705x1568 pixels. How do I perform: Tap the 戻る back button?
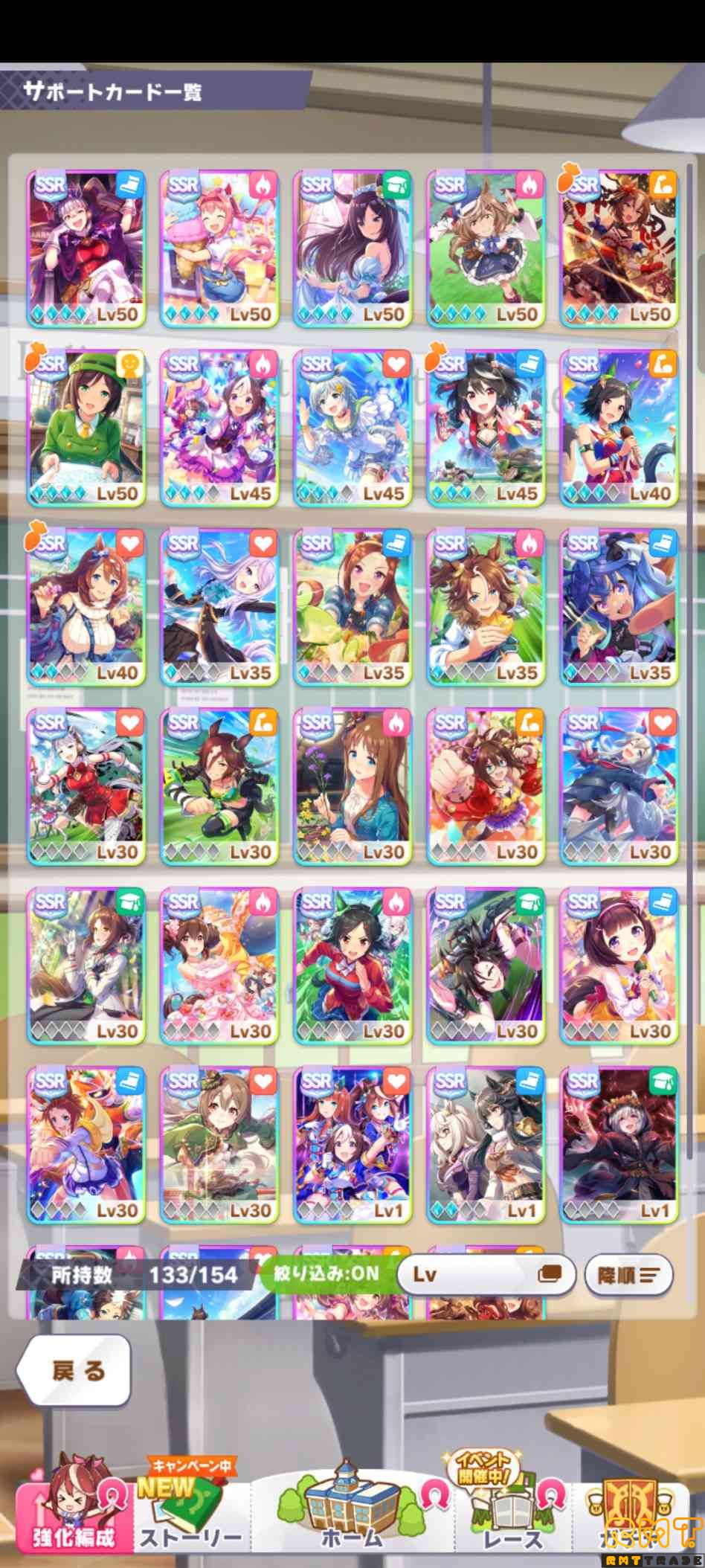[x=74, y=1370]
